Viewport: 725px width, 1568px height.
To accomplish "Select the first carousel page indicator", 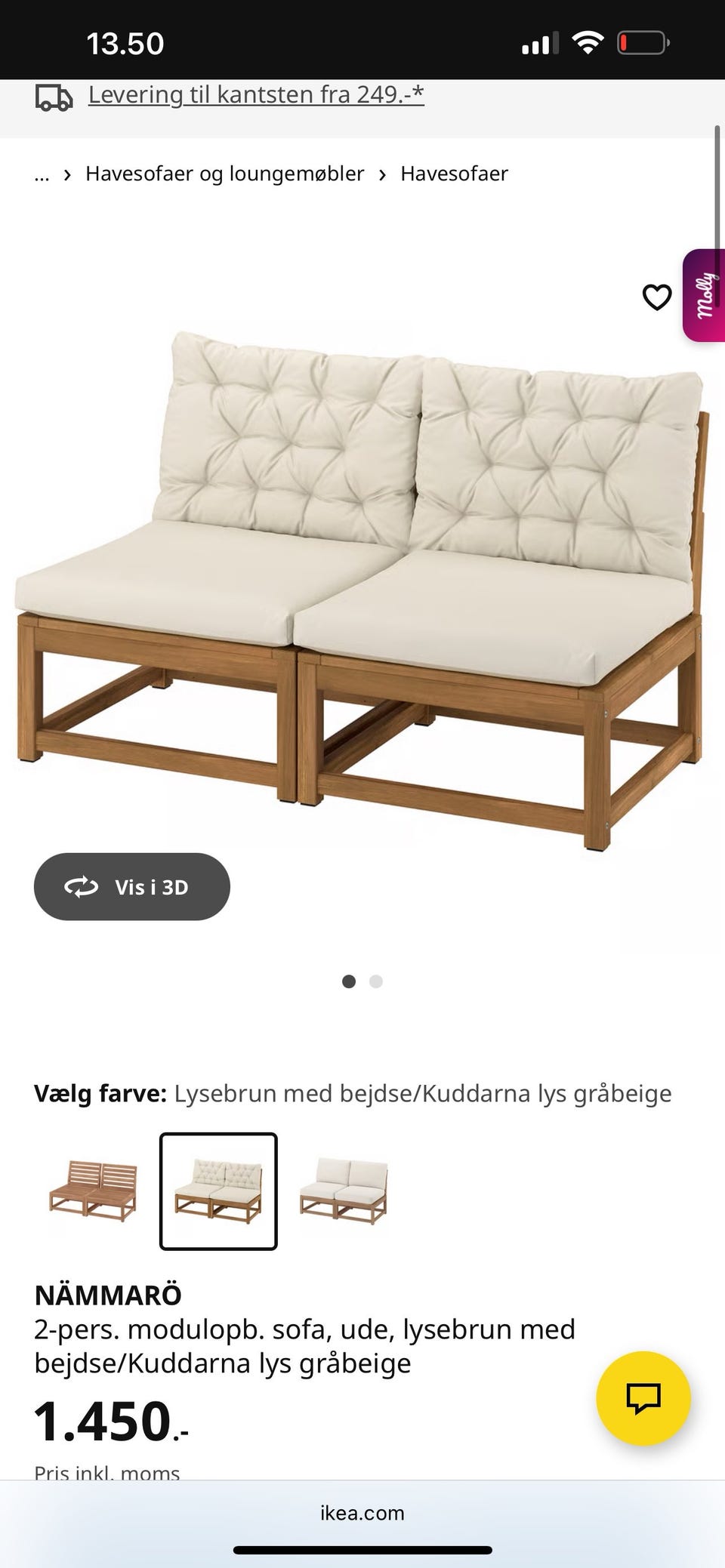I will pos(350,981).
